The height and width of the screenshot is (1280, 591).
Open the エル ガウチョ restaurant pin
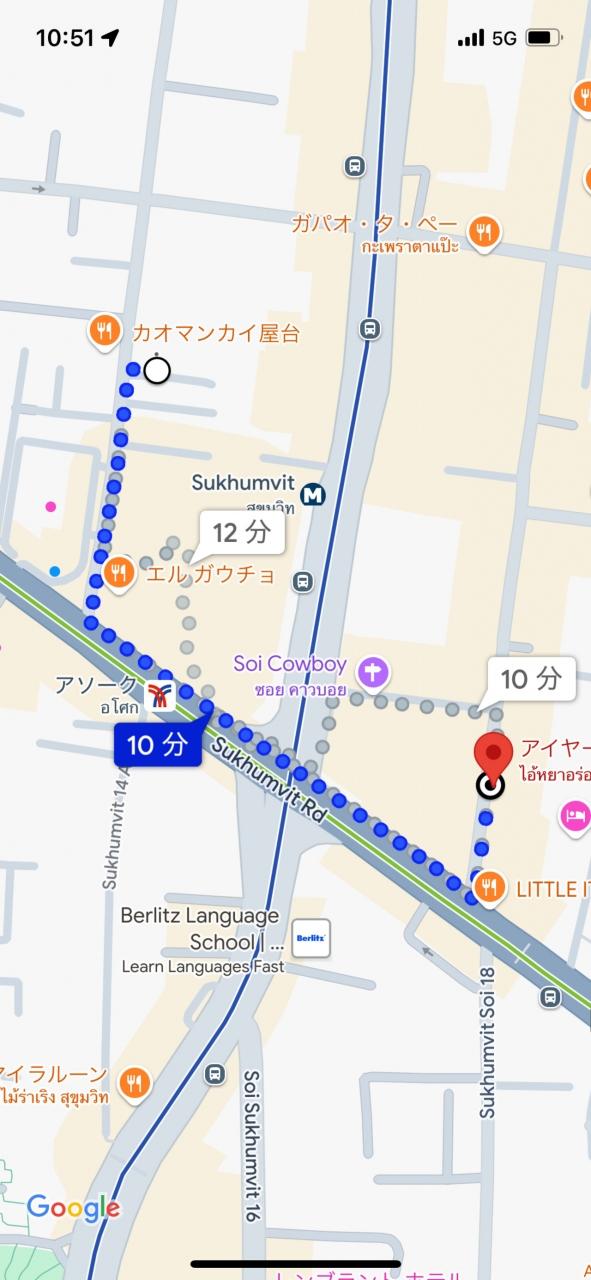(118, 574)
